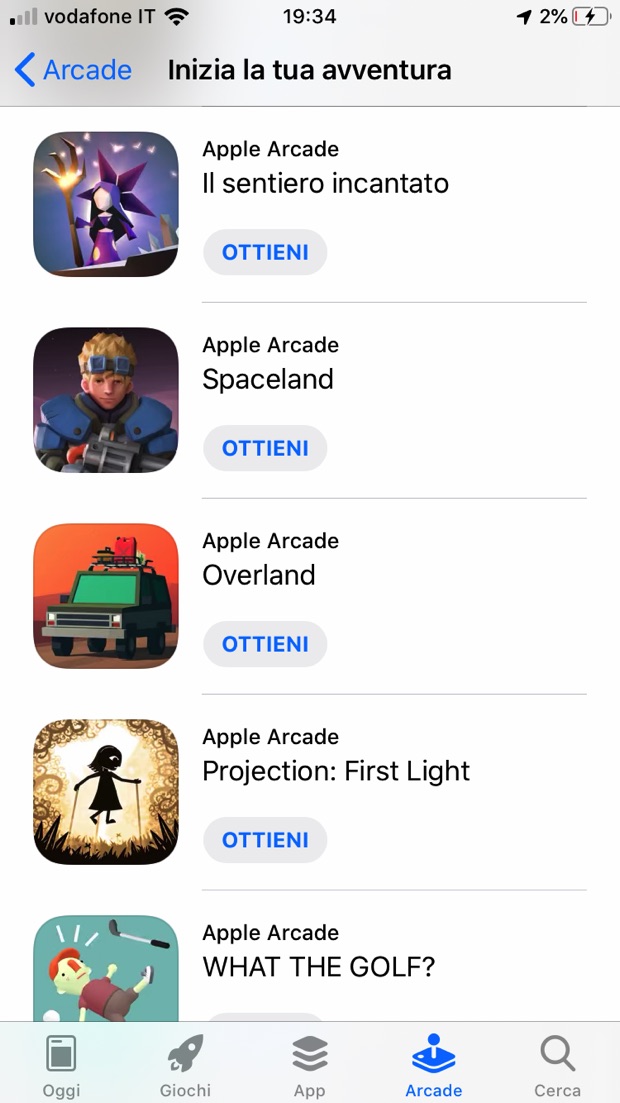
Task: Switch to the Oggi tab
Action: coord(61,1065)
